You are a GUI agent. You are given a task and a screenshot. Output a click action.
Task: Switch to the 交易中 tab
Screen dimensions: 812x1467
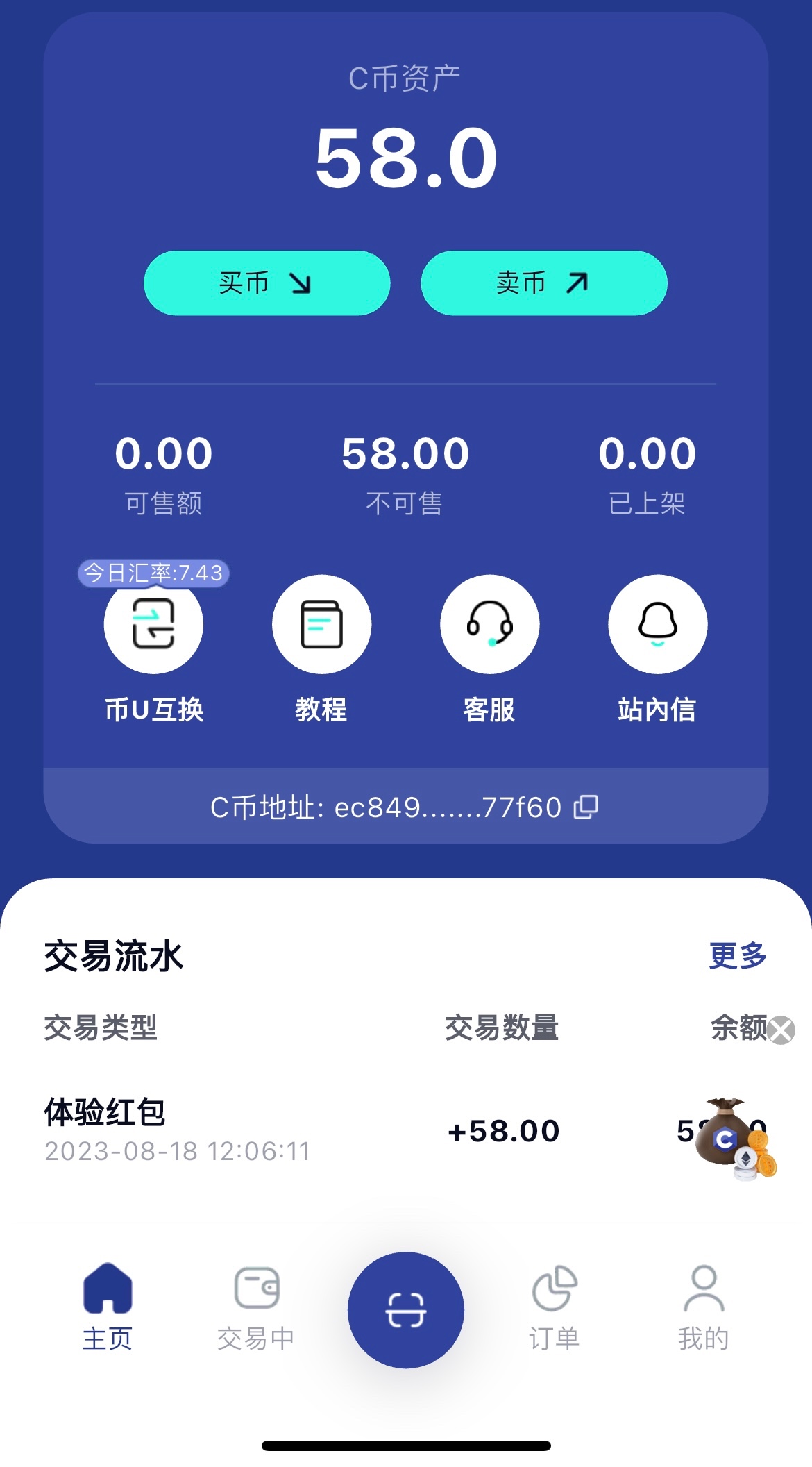tap(256, 1307)
